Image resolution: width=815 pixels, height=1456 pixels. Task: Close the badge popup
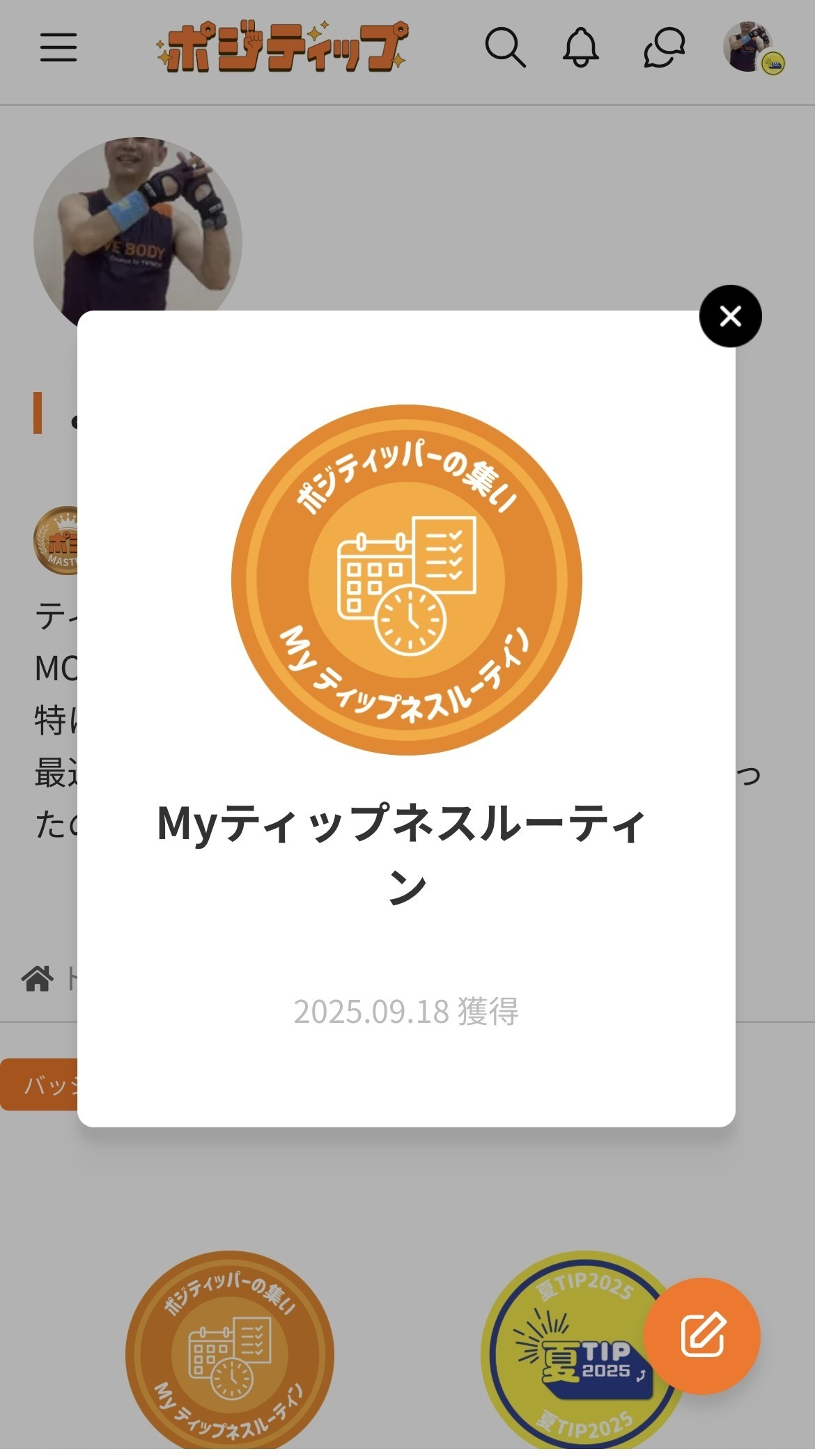730,316
